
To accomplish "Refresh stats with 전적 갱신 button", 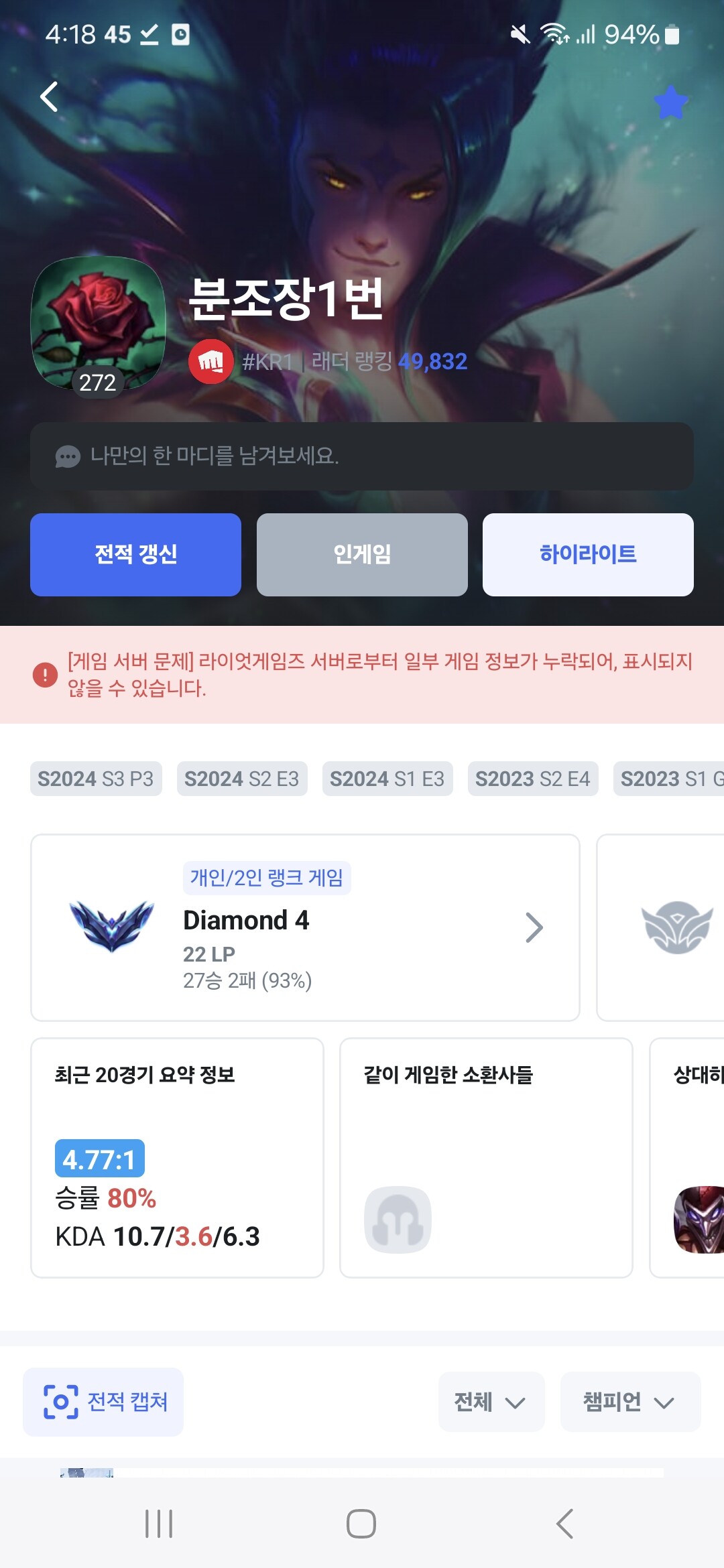I will [135, 555].
